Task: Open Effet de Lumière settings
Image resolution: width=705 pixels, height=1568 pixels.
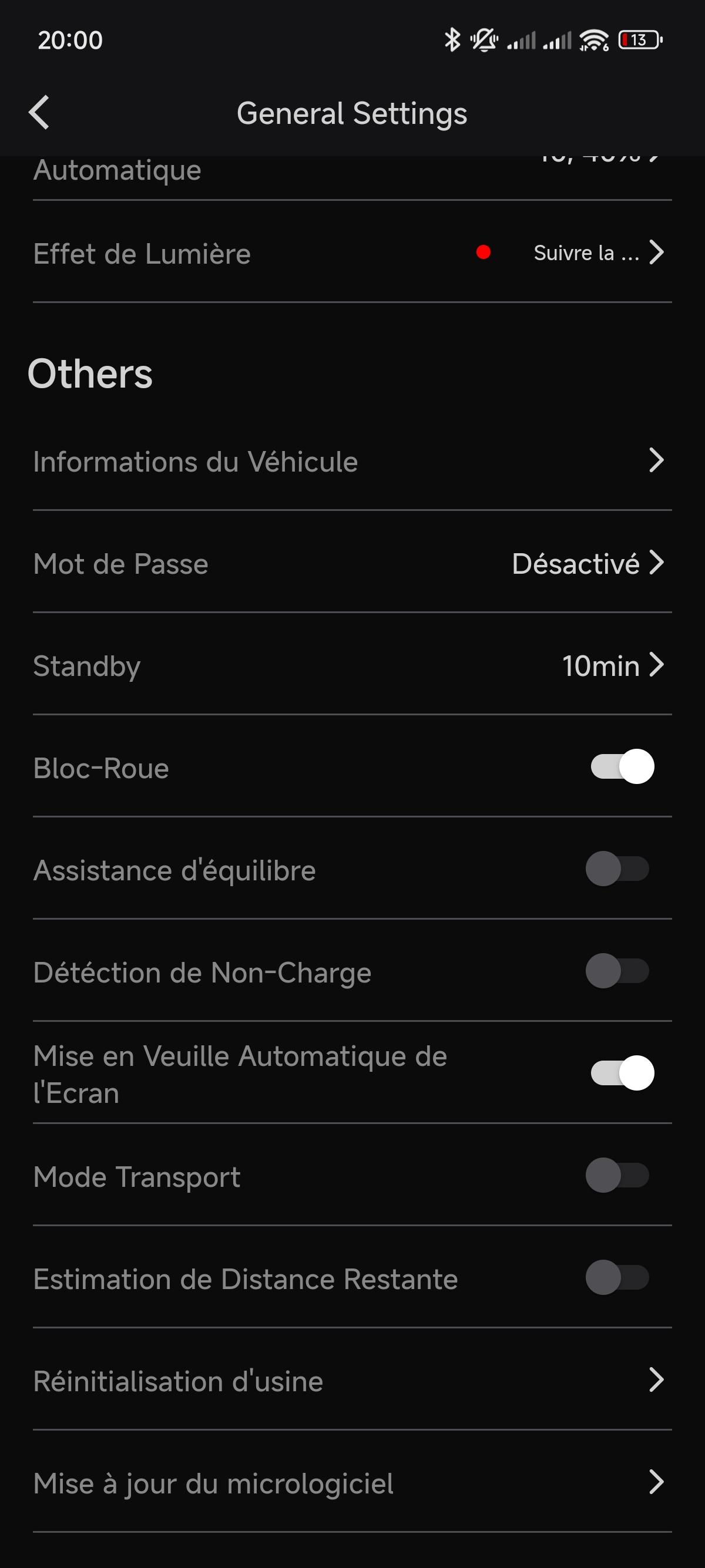Action: coord(352,253)
